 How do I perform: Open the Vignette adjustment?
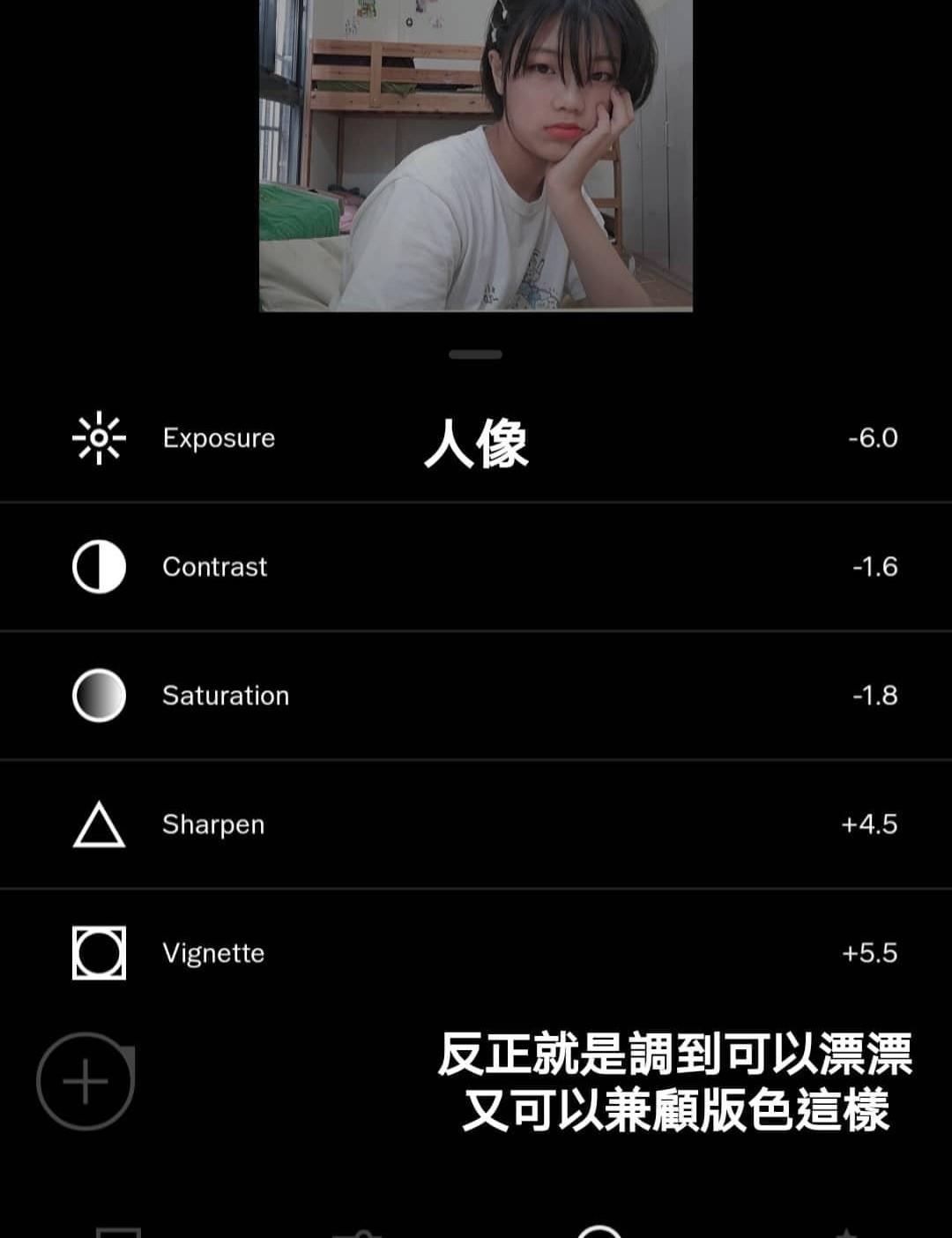(212, 953)
